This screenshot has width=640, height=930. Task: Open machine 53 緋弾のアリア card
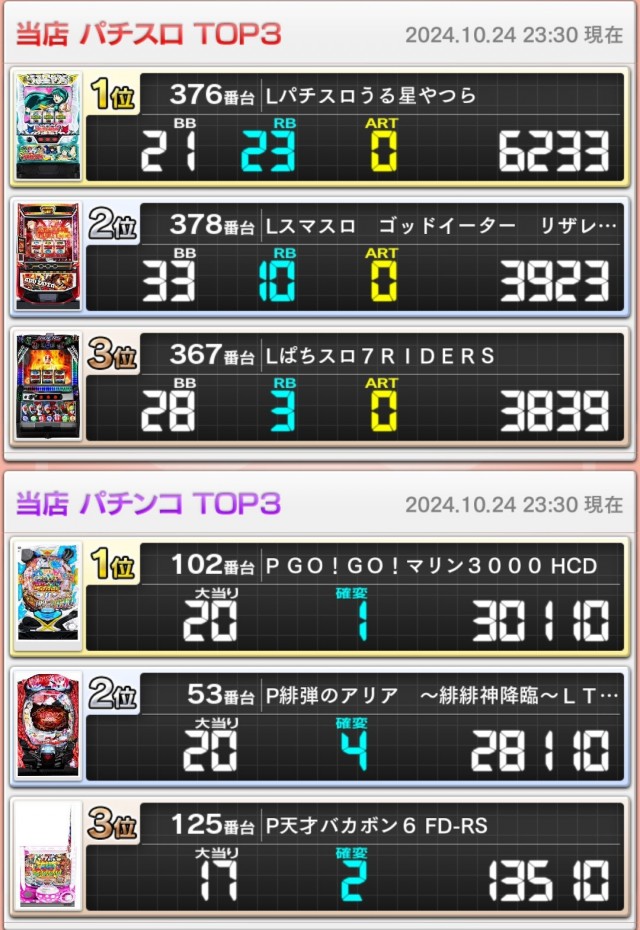(320, 727)
